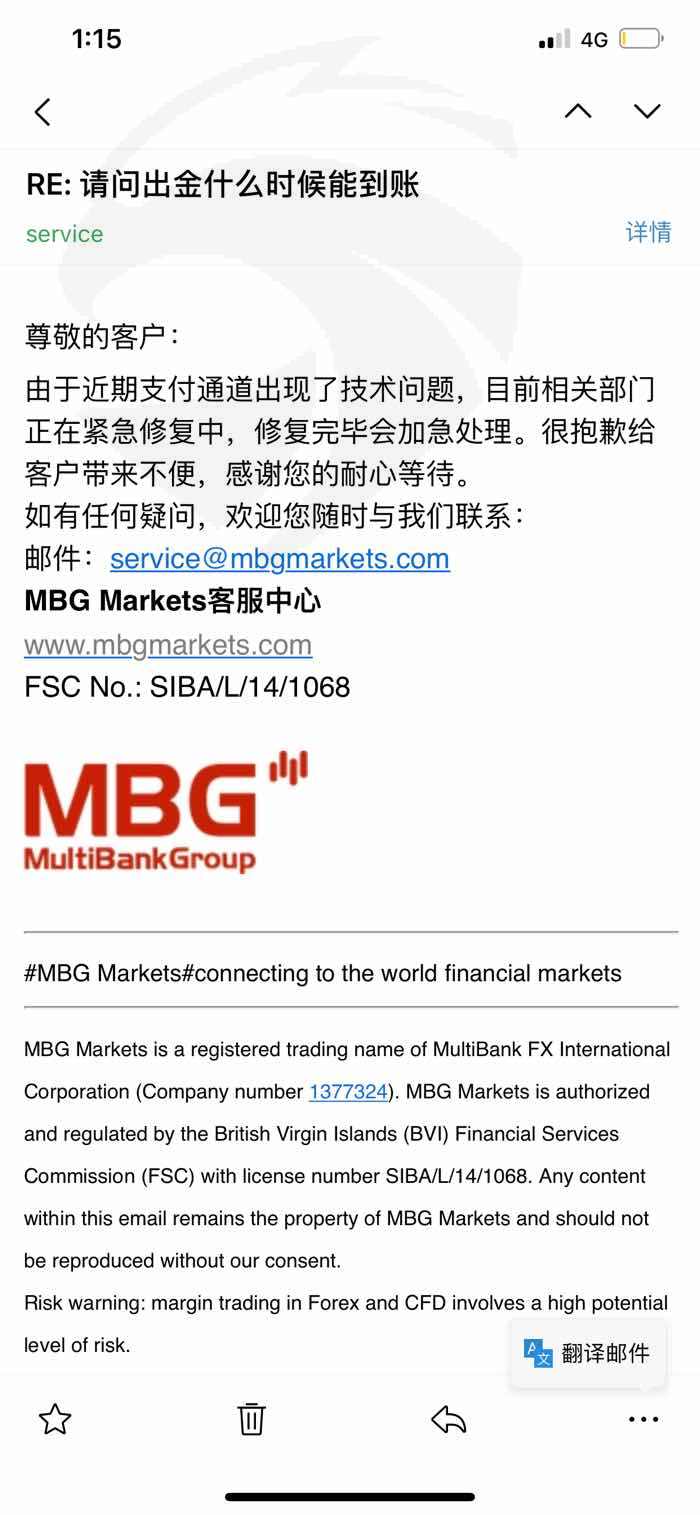This screenshot has width=700, height=1515.
Task: Go back to the inbox
Action: (42, 111)
